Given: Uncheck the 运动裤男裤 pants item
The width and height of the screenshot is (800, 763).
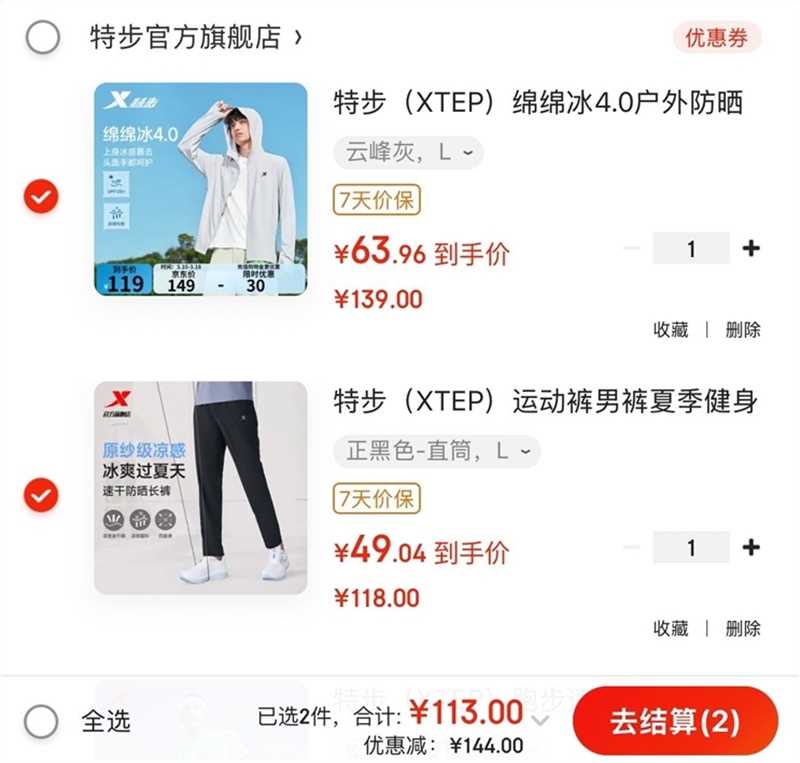Looking at the screenshot, I should coord(42,495).
